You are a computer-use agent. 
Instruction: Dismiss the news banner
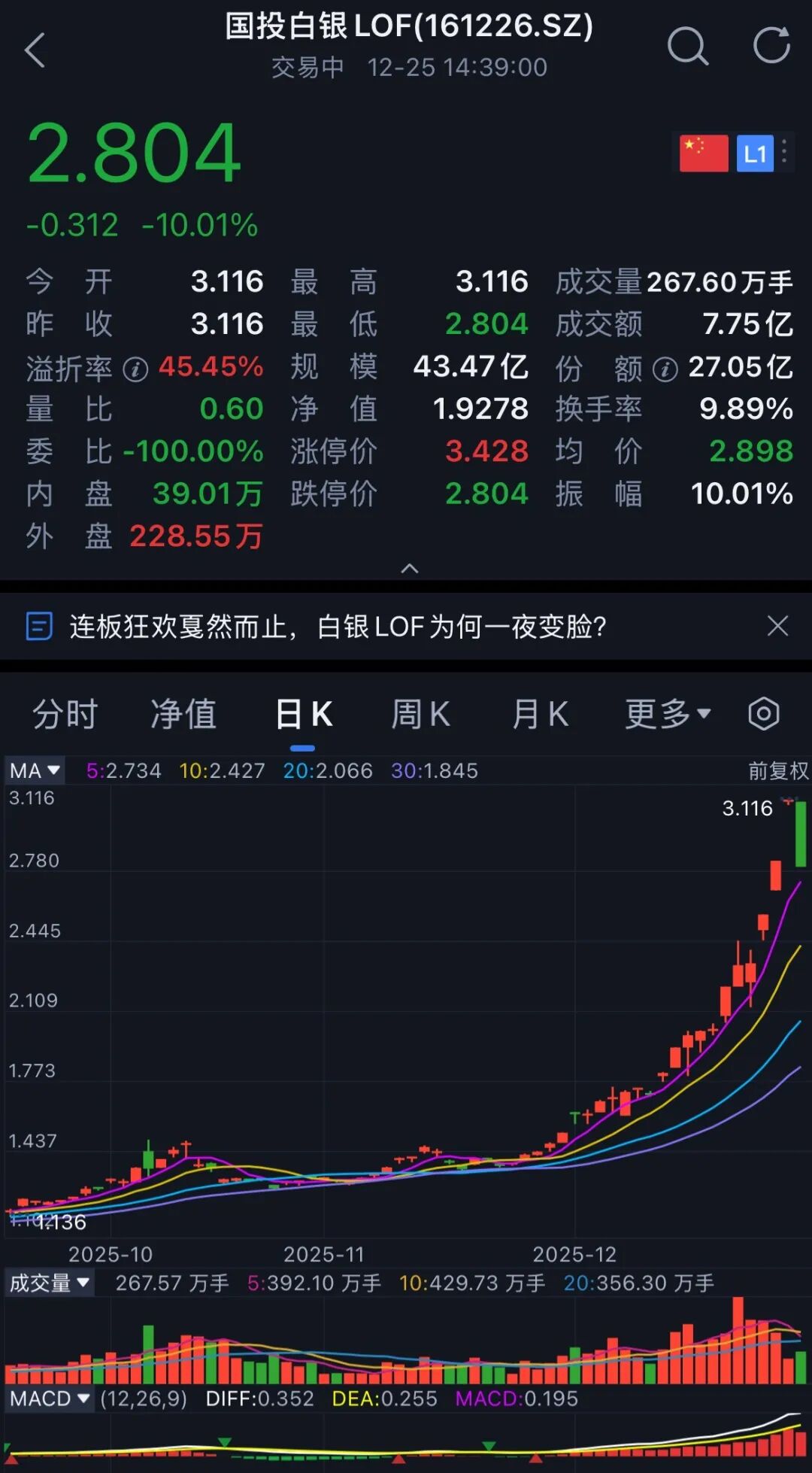click(777, 626)
